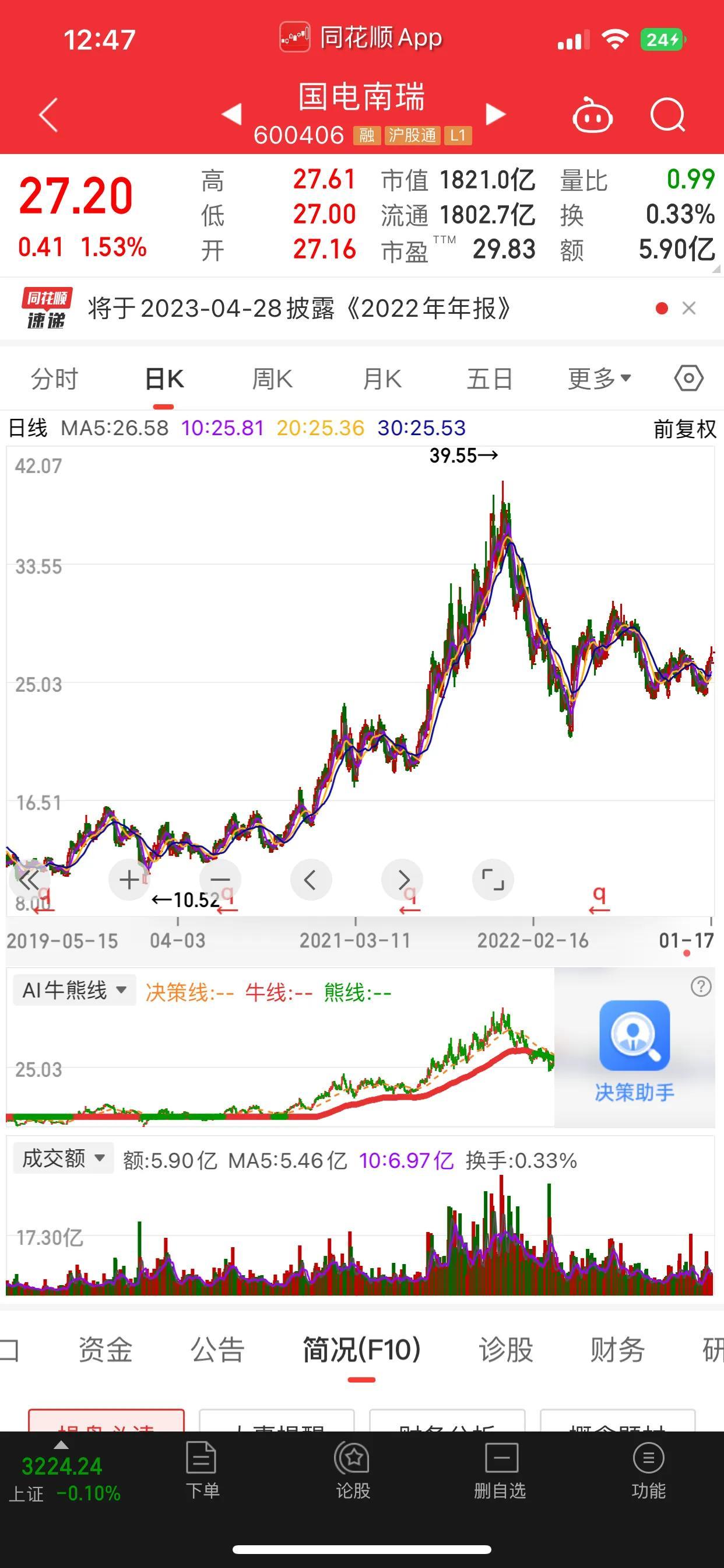The width and height of the screenshot is (724, 1568).
Task: Select the 月K monthly chart tab
Action: [x=382, y=379]
